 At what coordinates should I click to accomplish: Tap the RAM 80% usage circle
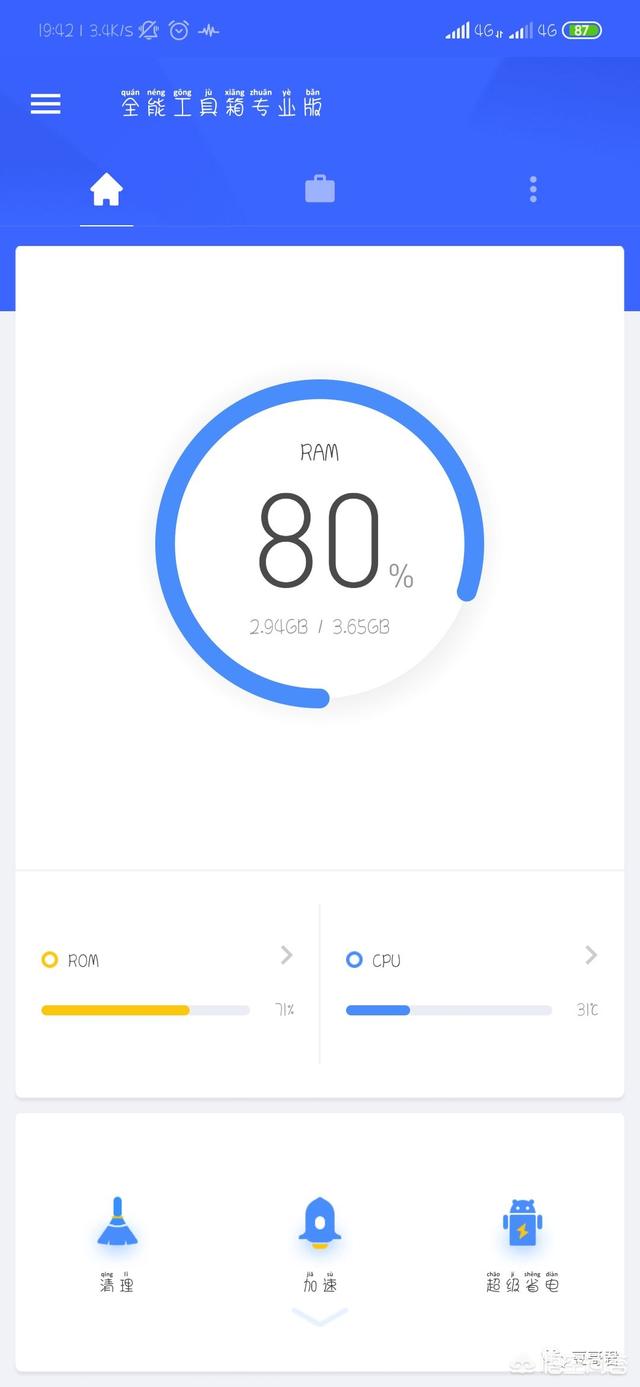(320, 544)
